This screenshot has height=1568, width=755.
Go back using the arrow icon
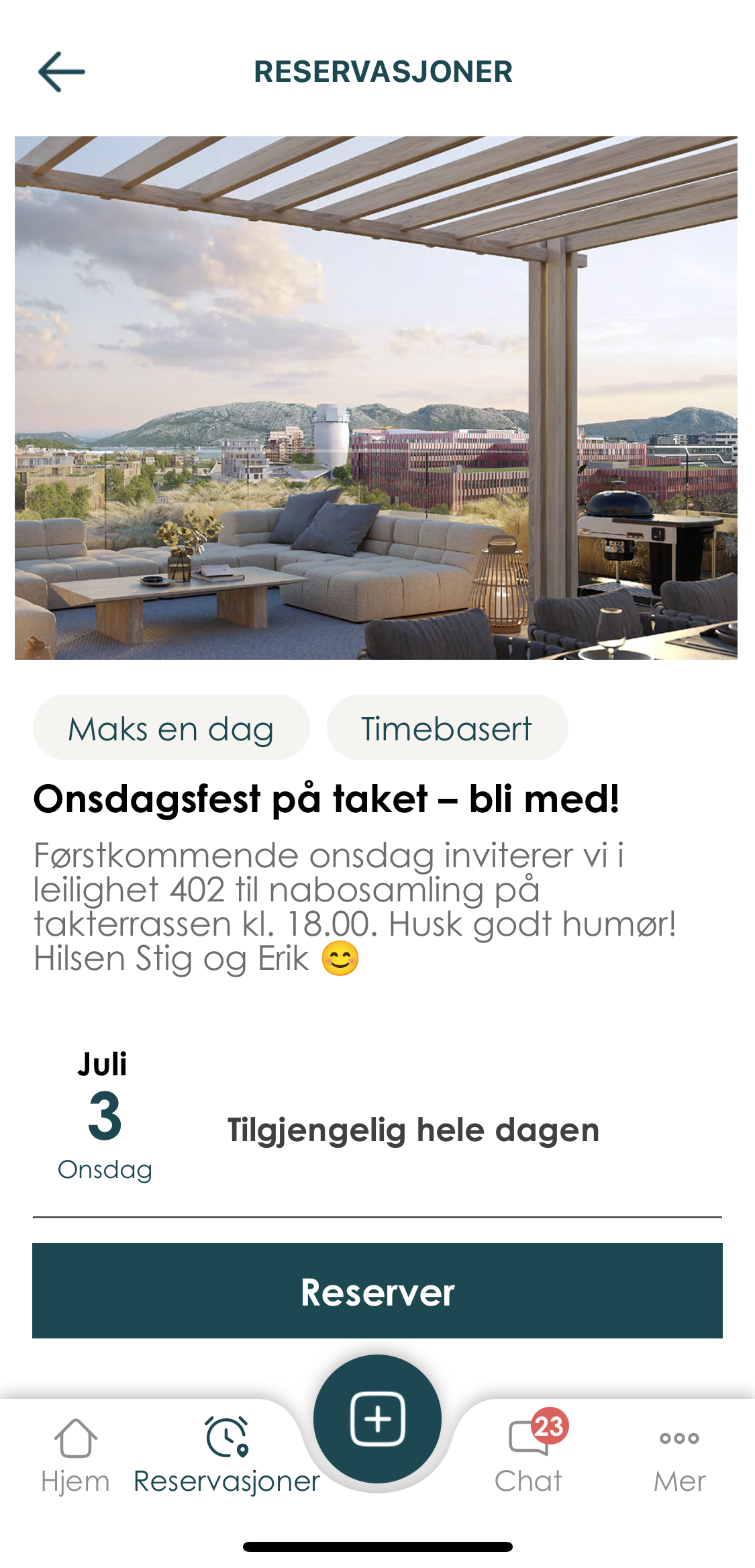(61, 72)
